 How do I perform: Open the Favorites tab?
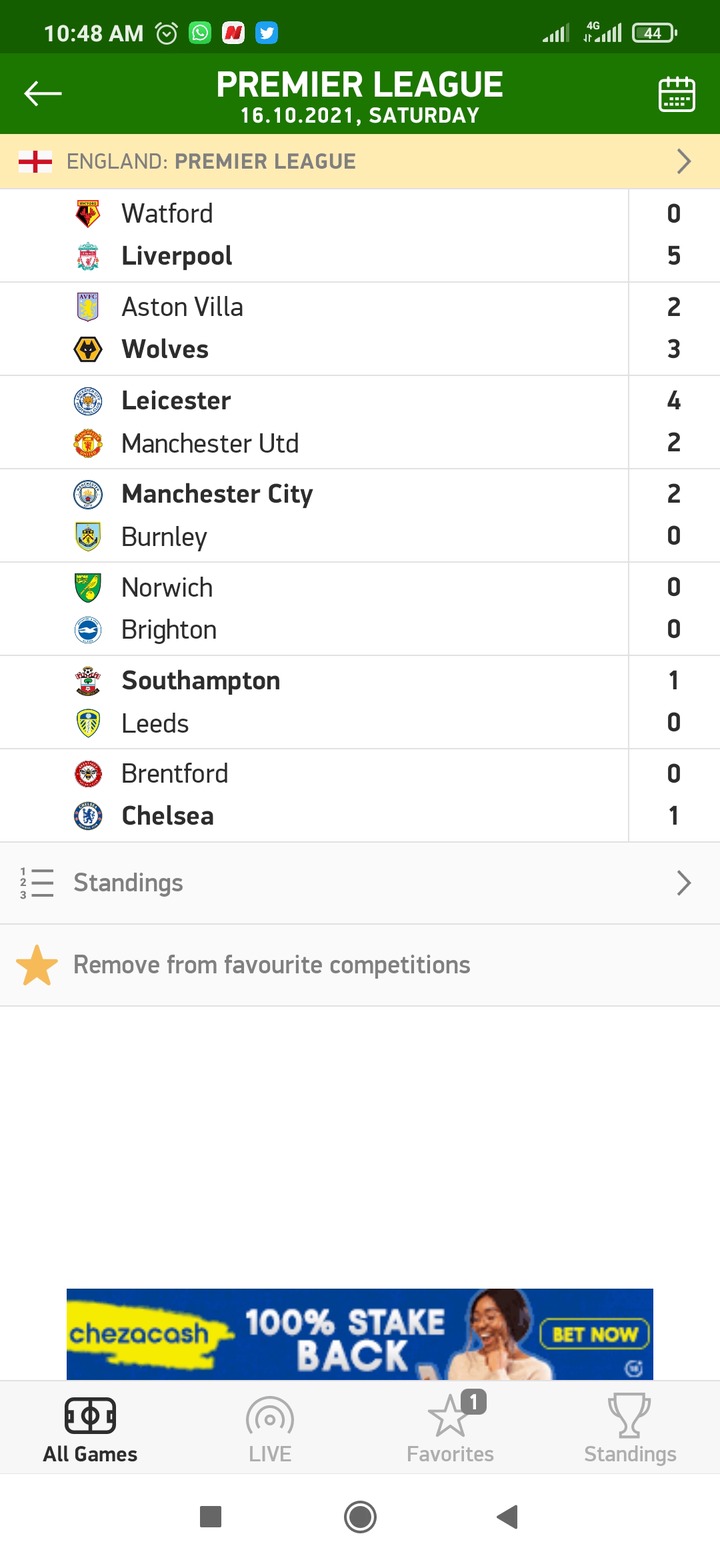[450, 1430]
